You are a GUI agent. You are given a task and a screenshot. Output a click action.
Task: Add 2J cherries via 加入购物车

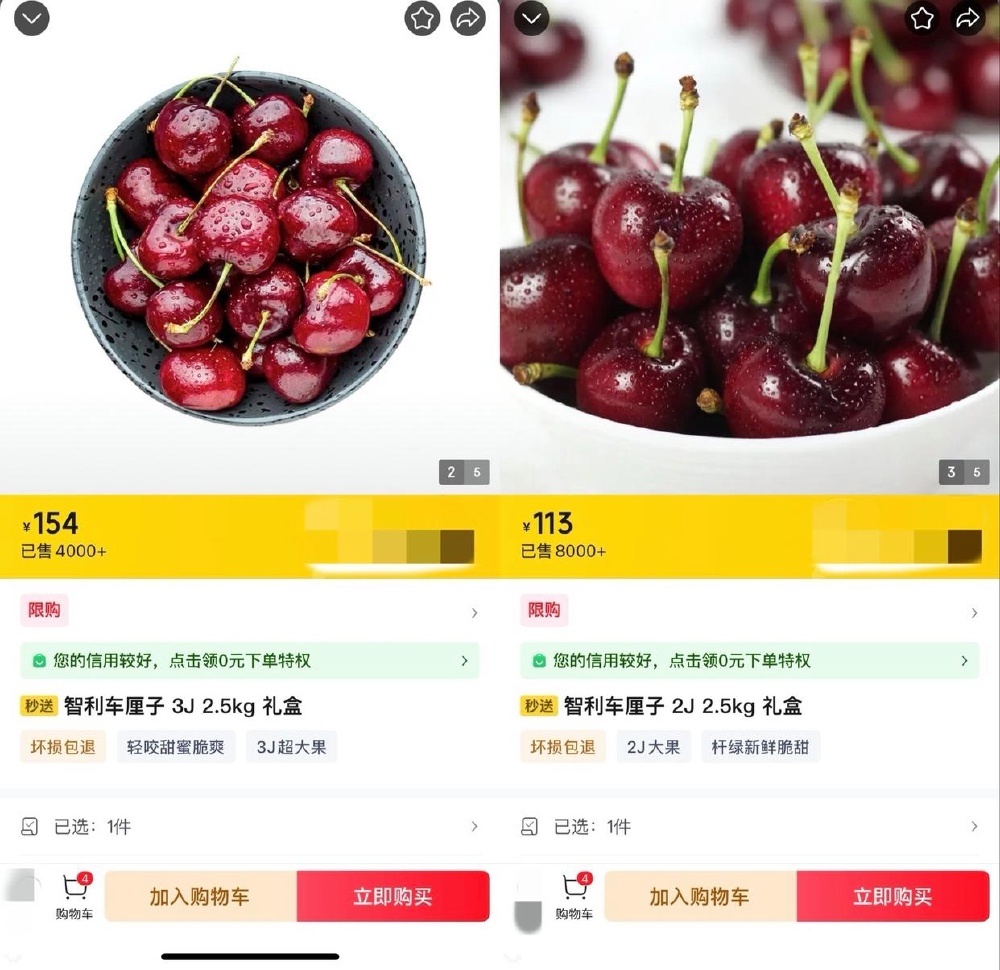tap(700, 896)
